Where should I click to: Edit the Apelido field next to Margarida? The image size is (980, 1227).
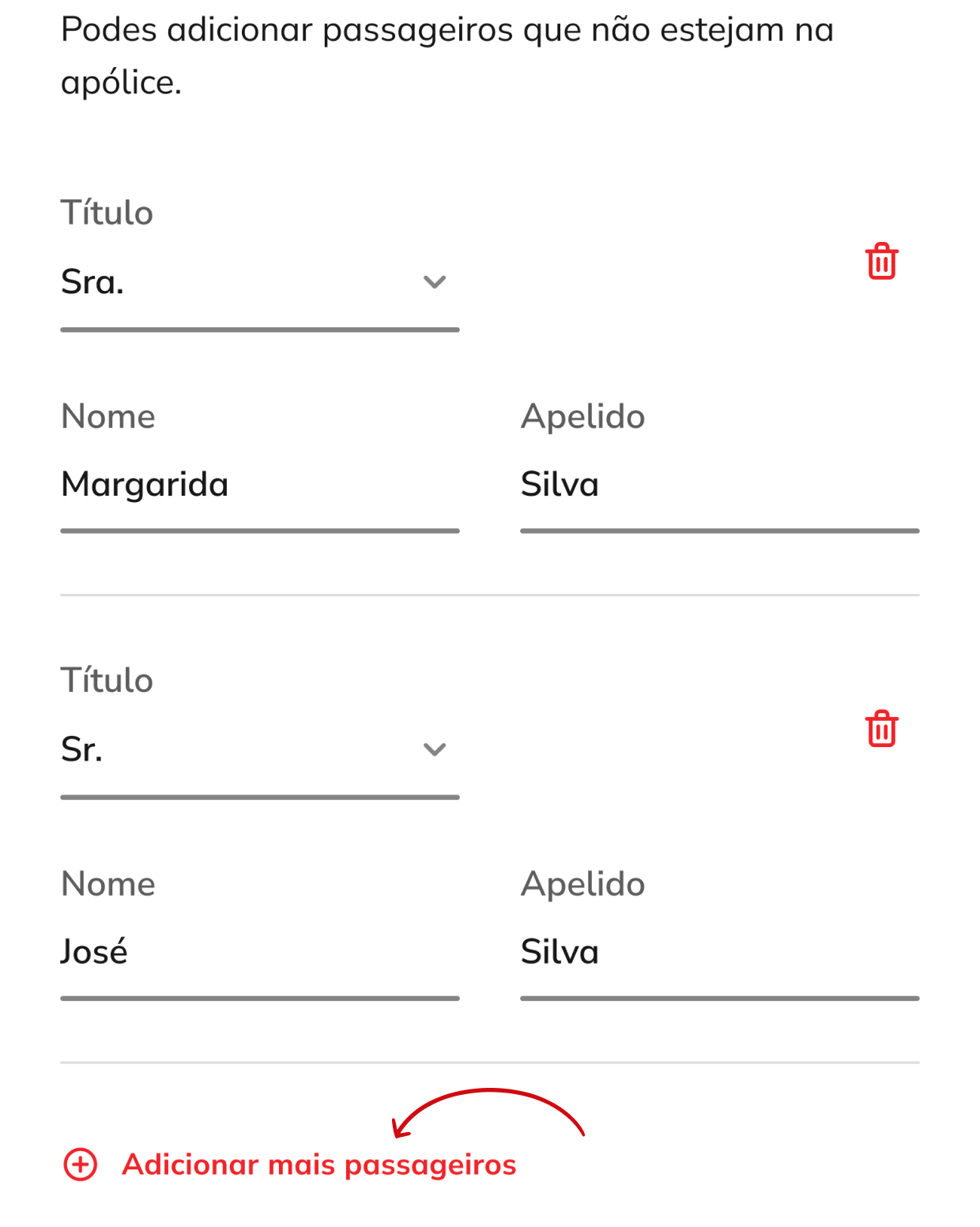pyautogui.click(x=719, y=485)
